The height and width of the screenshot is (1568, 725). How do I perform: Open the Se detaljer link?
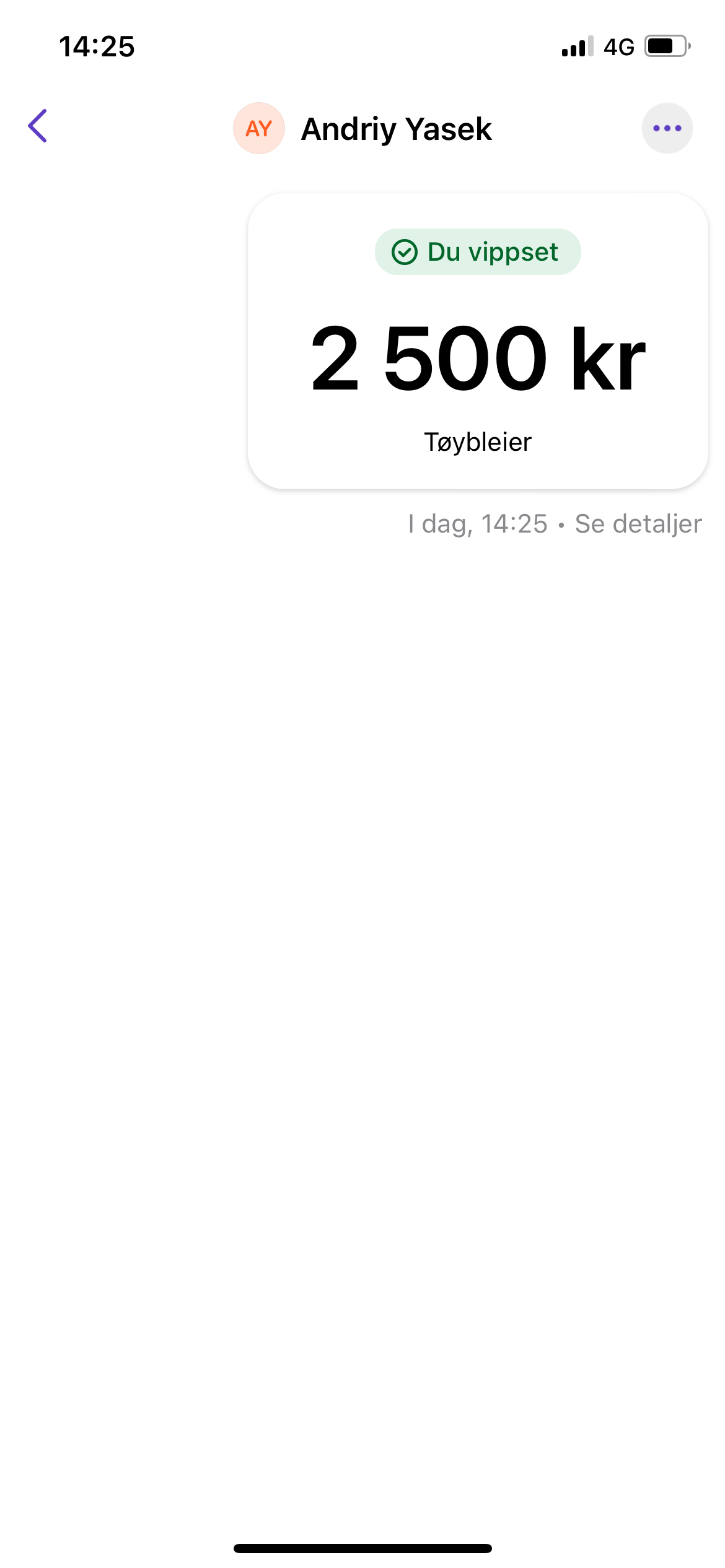[638, 524]
